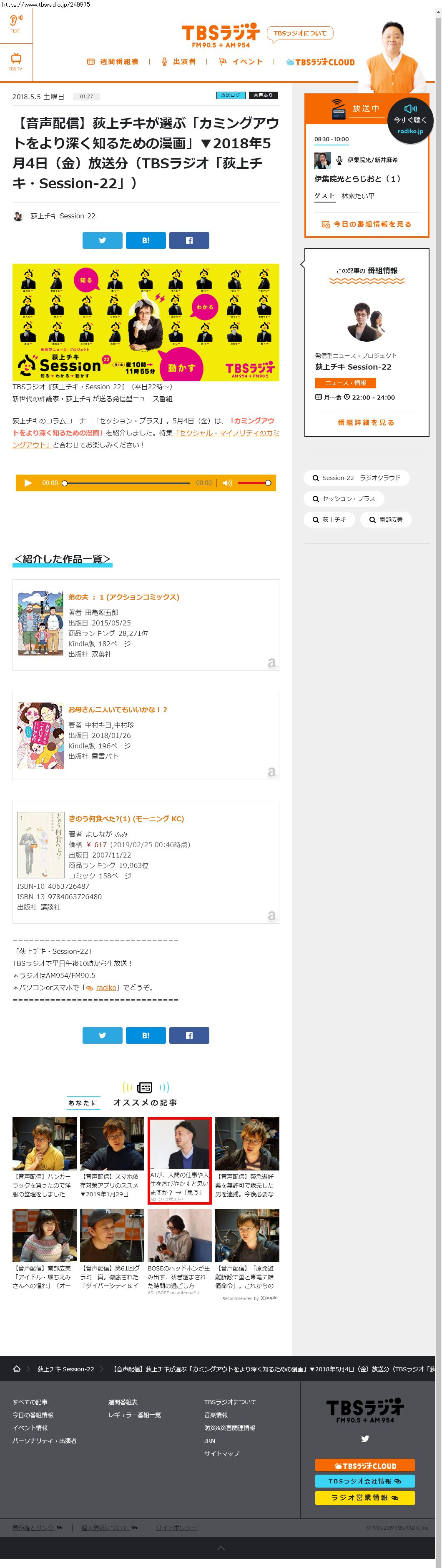Open the recommended AI article with the red border

pyautogui.click(x=180, y=1160)
